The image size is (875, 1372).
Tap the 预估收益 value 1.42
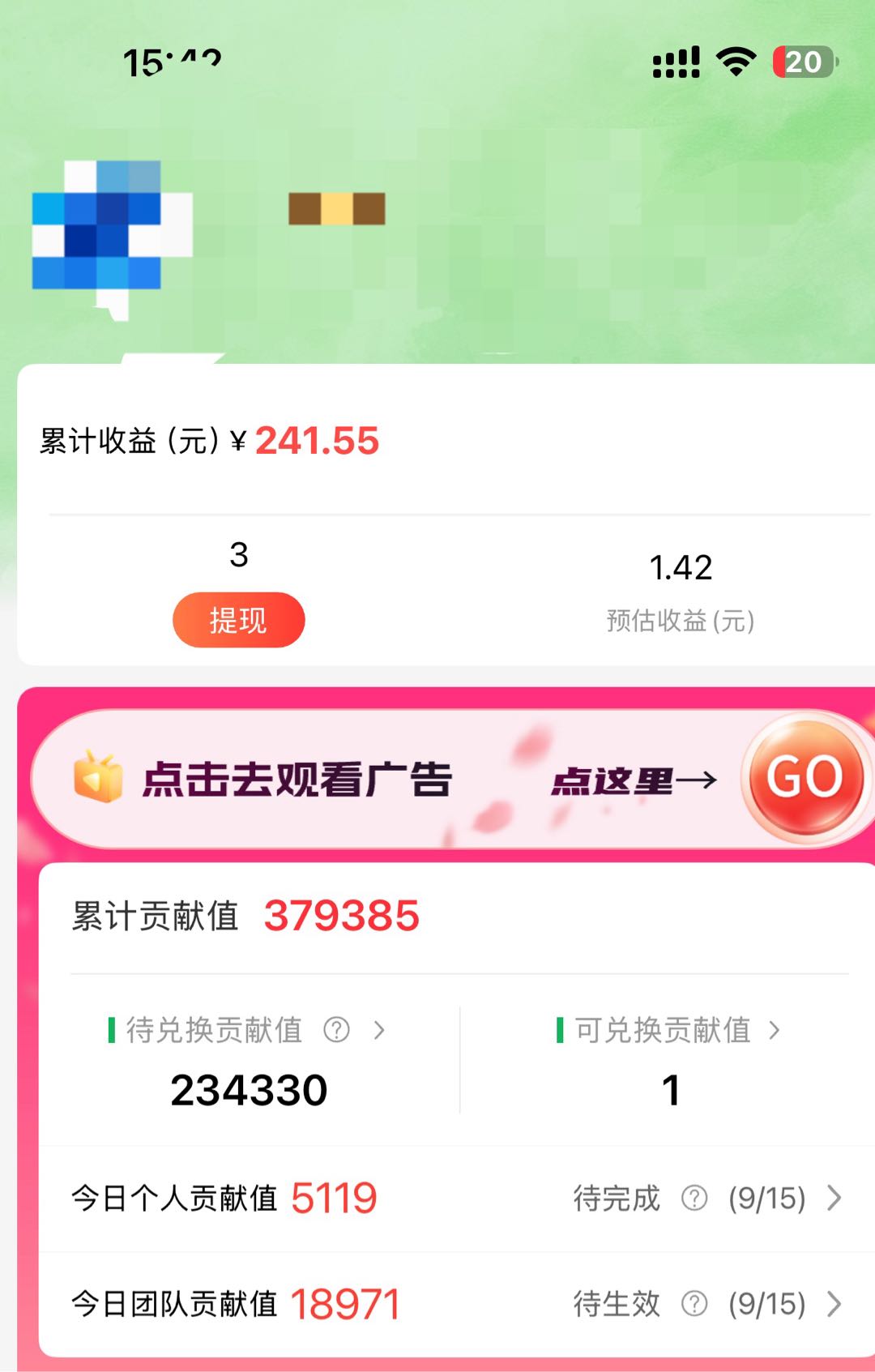[681, 567]
